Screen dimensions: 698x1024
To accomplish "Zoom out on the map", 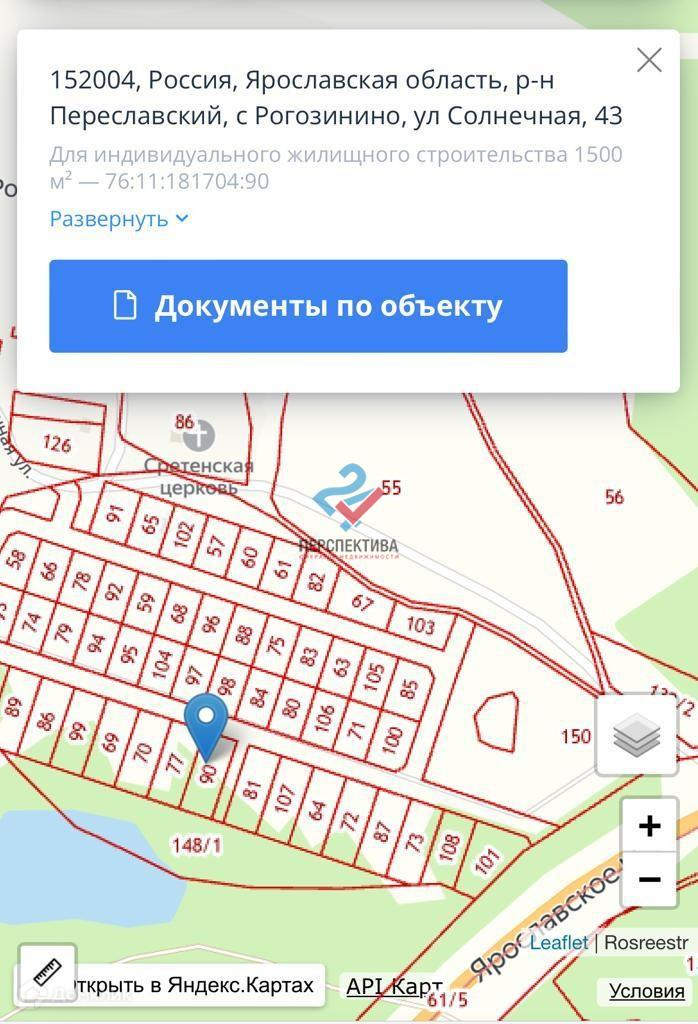I will click(x=649, y=880).
